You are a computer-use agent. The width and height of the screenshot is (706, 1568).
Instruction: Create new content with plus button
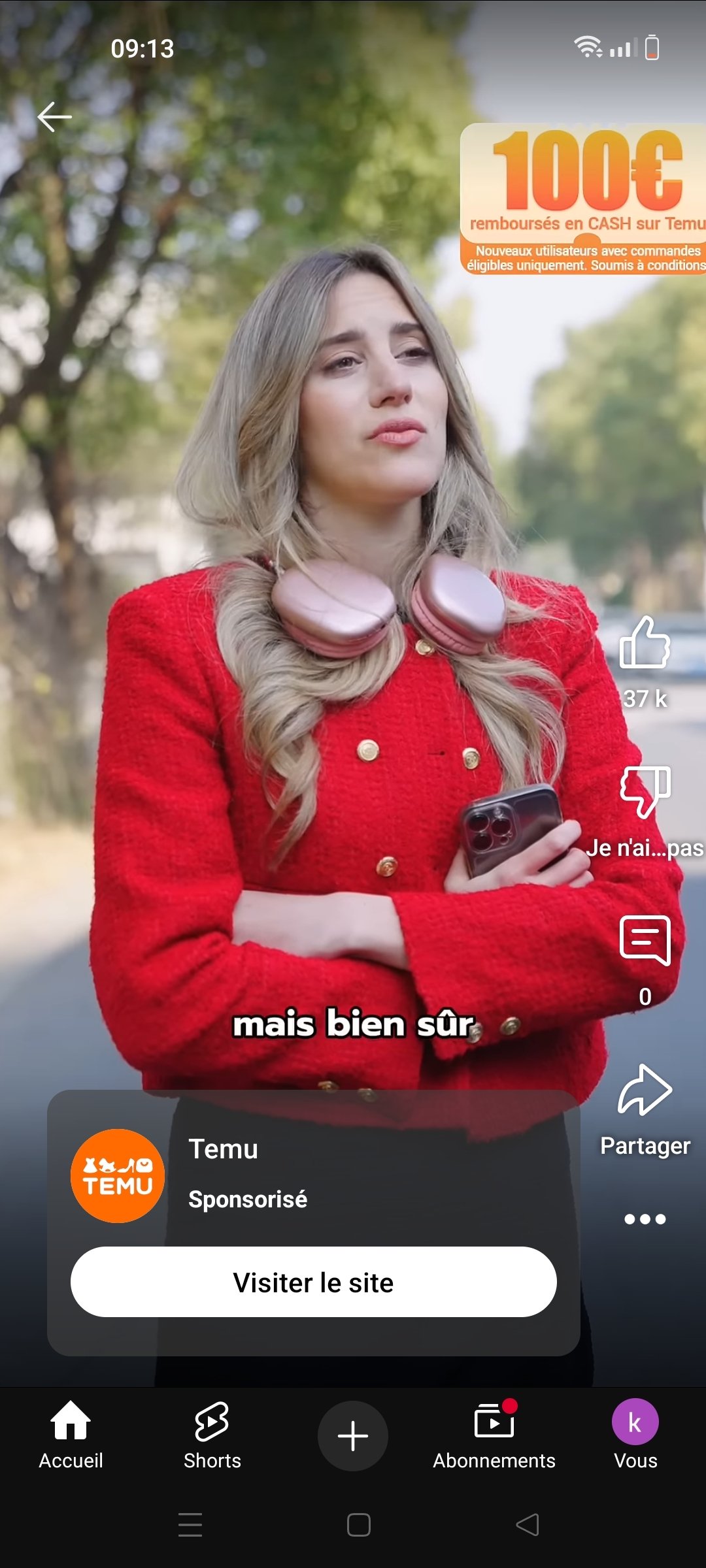(x=353, y=1436)
